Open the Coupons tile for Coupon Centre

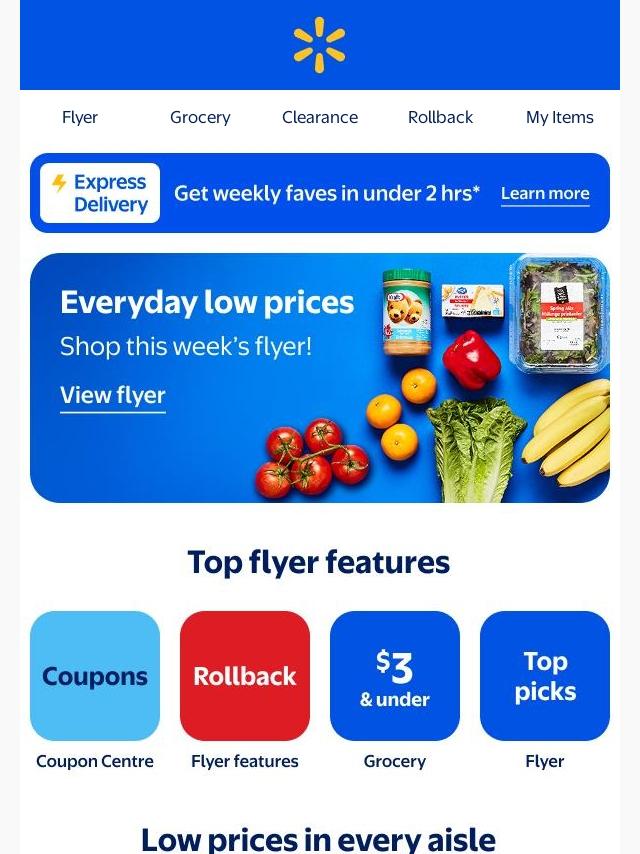click(95, 676)
